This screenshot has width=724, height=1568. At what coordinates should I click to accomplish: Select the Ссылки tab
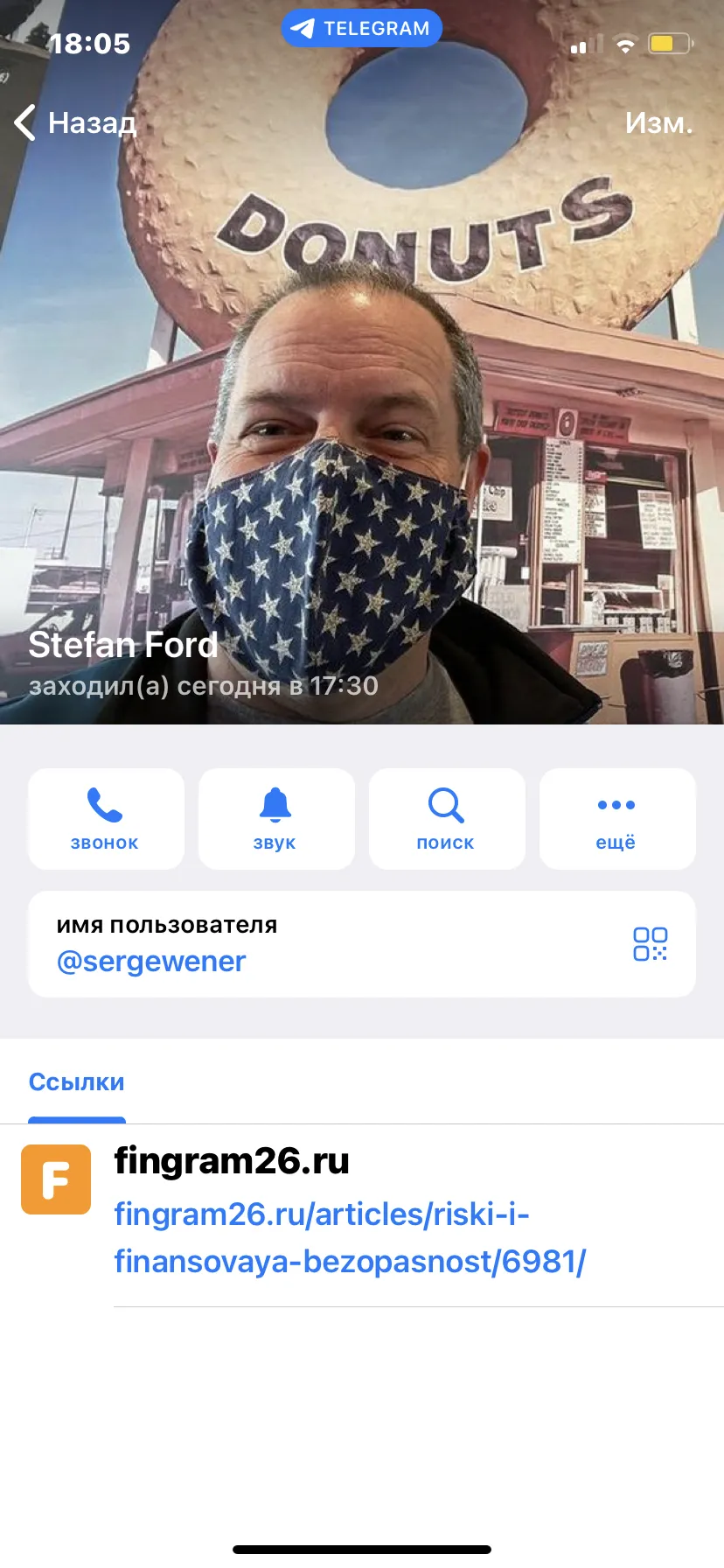(x=77, y=1082)
